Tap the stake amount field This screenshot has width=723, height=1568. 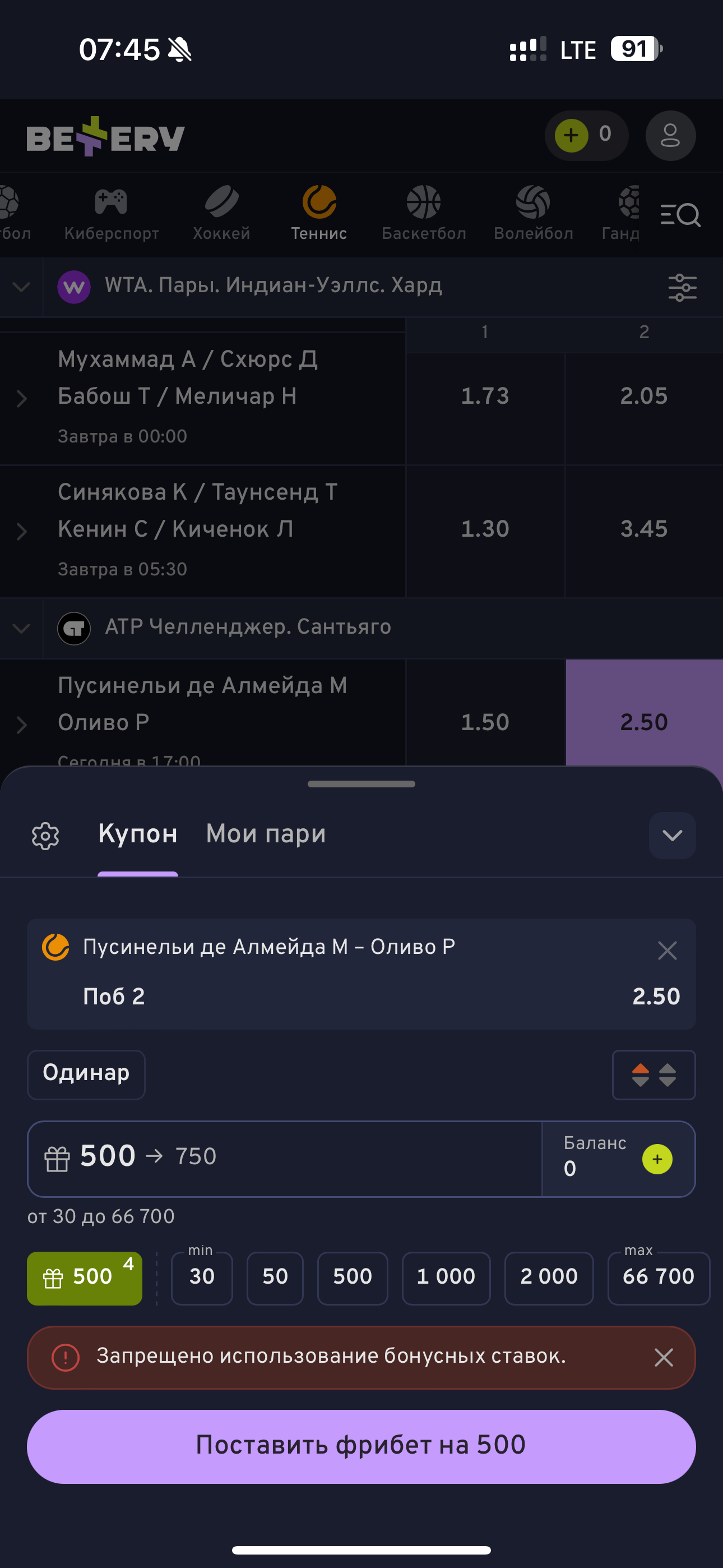pyautogui.click(x=285, y=1159)
